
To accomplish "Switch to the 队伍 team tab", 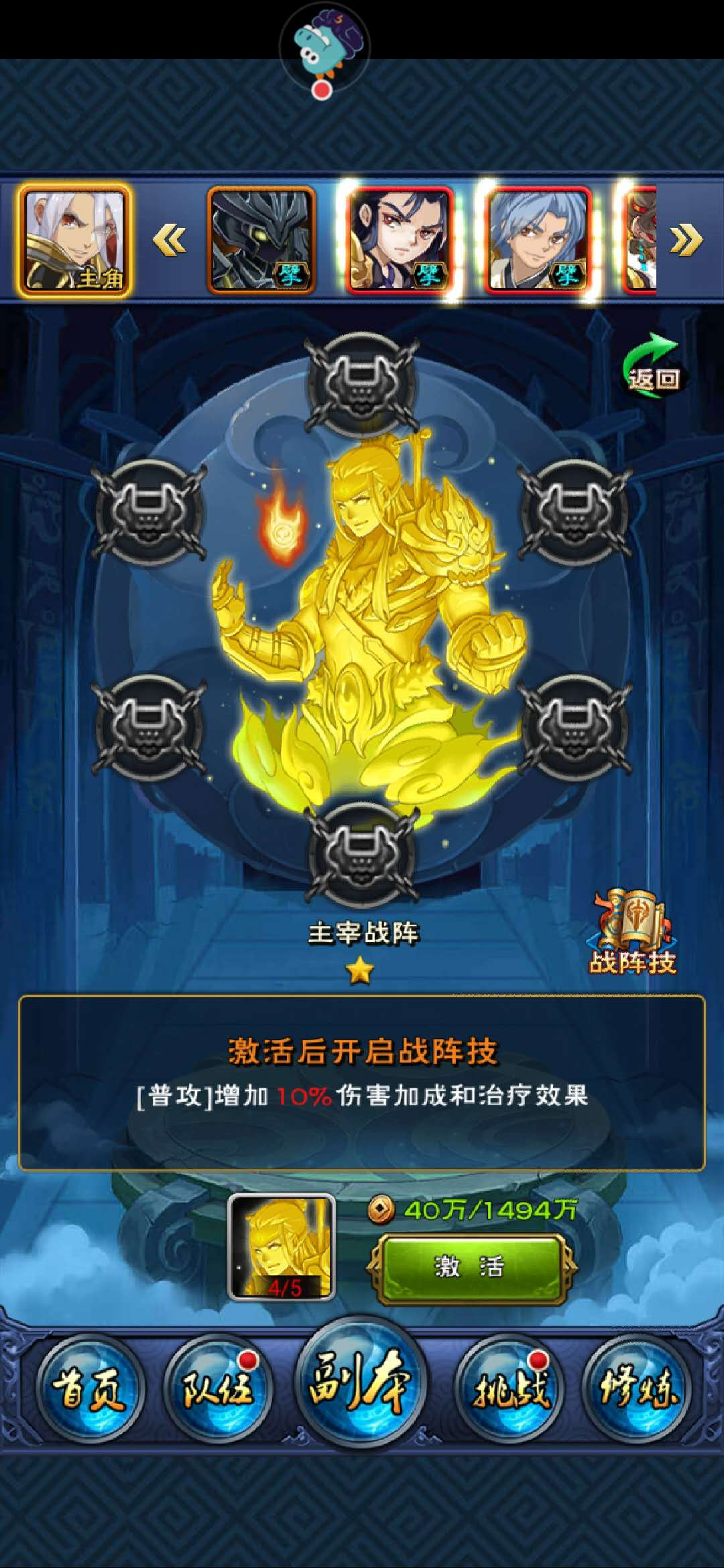I will click(218, 1387).
